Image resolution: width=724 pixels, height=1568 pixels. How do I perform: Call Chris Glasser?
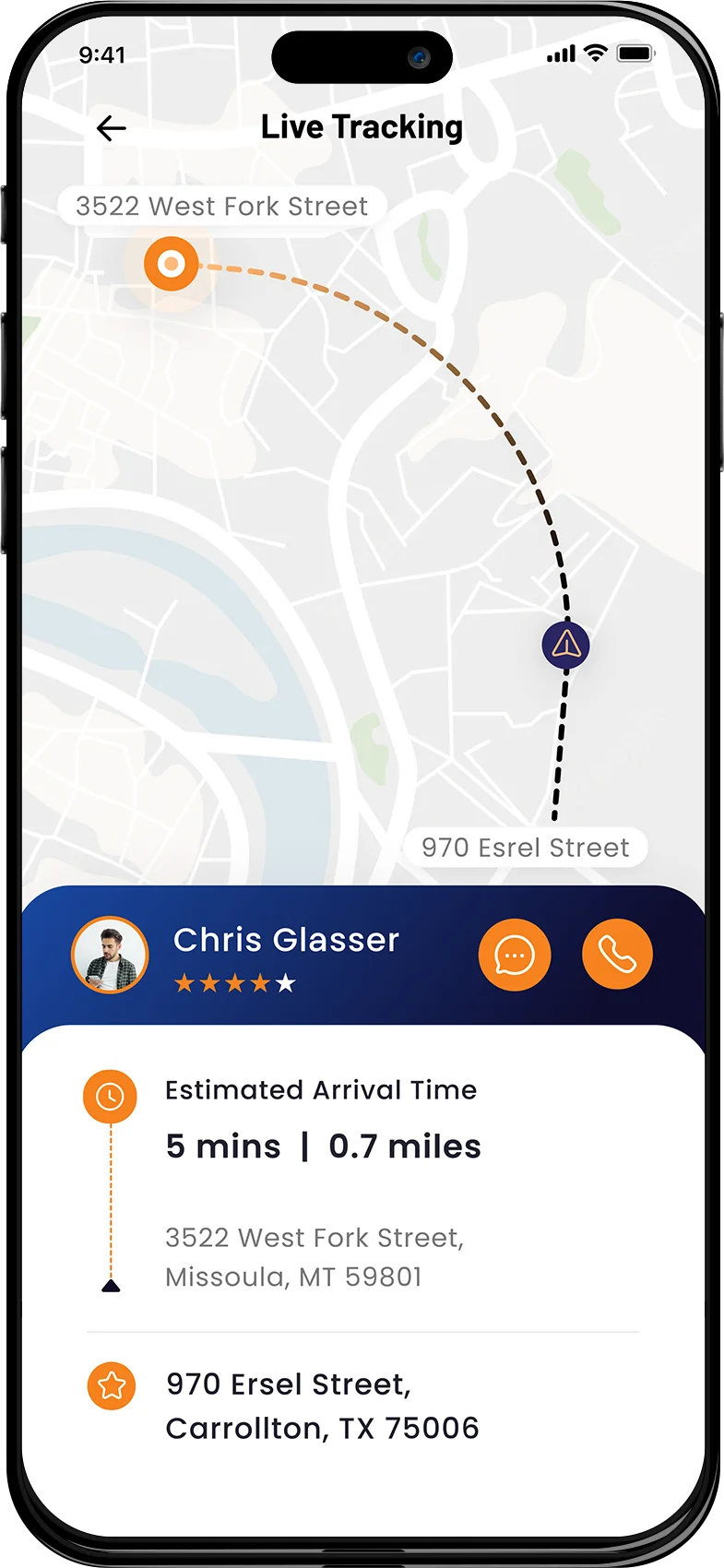[x=617, y=955]
